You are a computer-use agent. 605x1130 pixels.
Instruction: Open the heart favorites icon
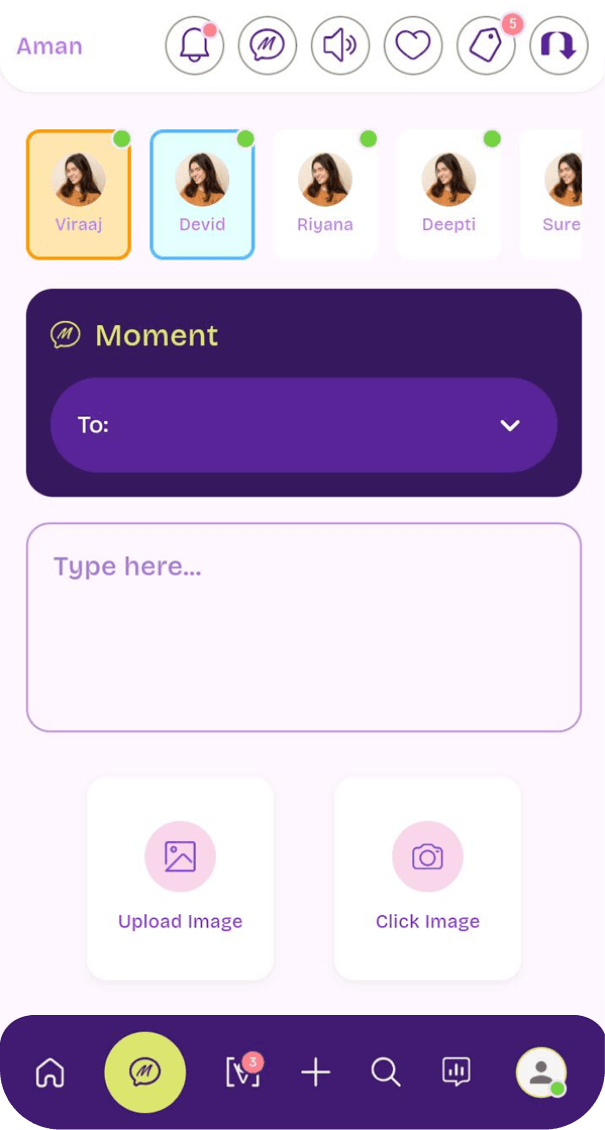click(x=413, y=45)
